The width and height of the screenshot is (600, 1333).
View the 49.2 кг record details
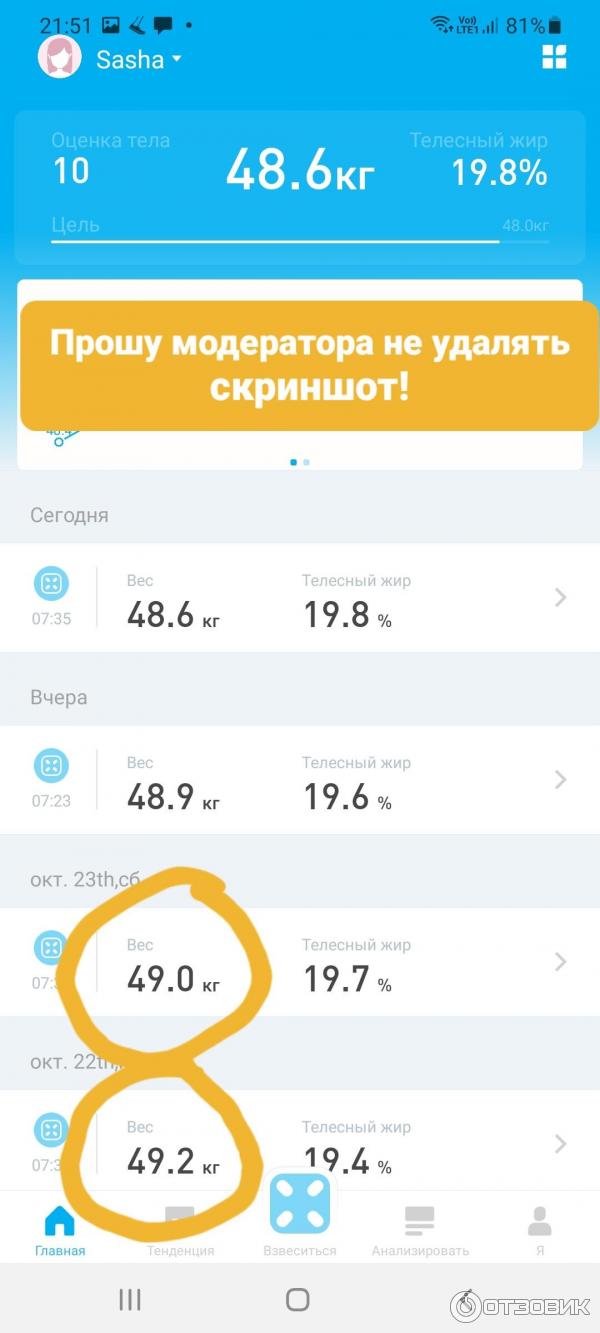(300, 1142)
